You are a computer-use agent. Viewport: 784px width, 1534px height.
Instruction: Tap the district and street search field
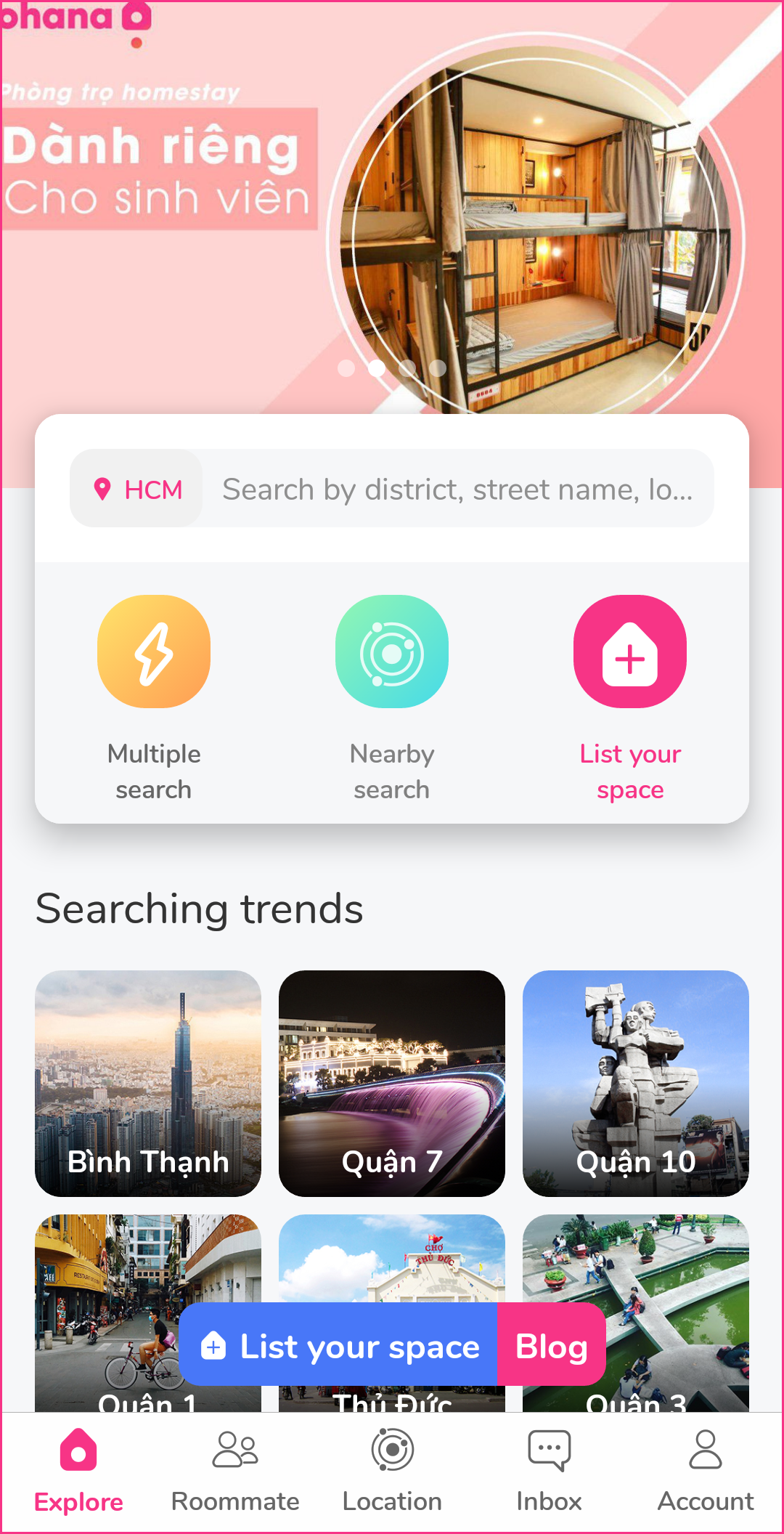click(x=457, y=489)
